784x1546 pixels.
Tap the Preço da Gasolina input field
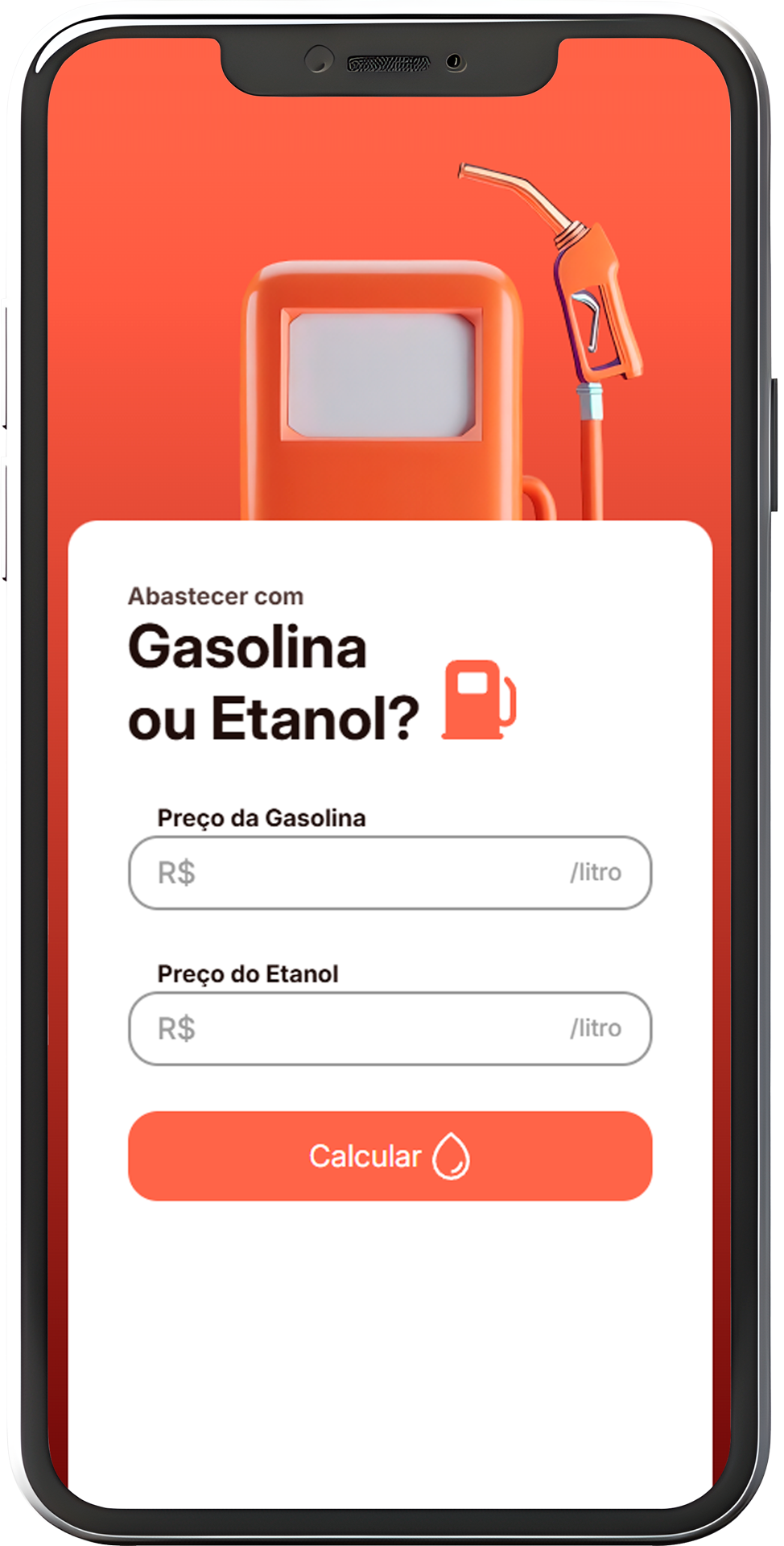pyautogui.click(x=378, y=873)
